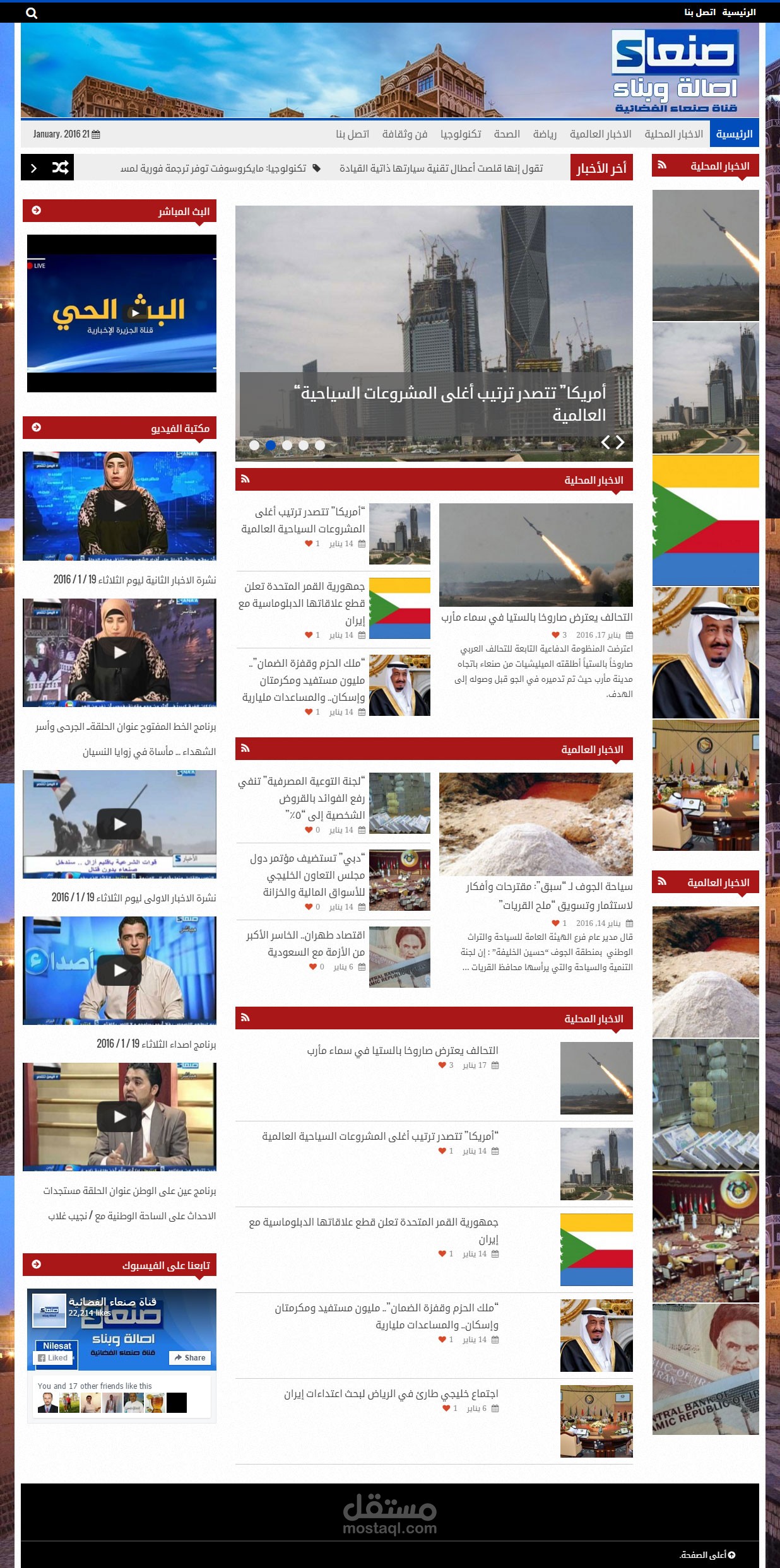Click the ticker's forward arrow control

33,167
